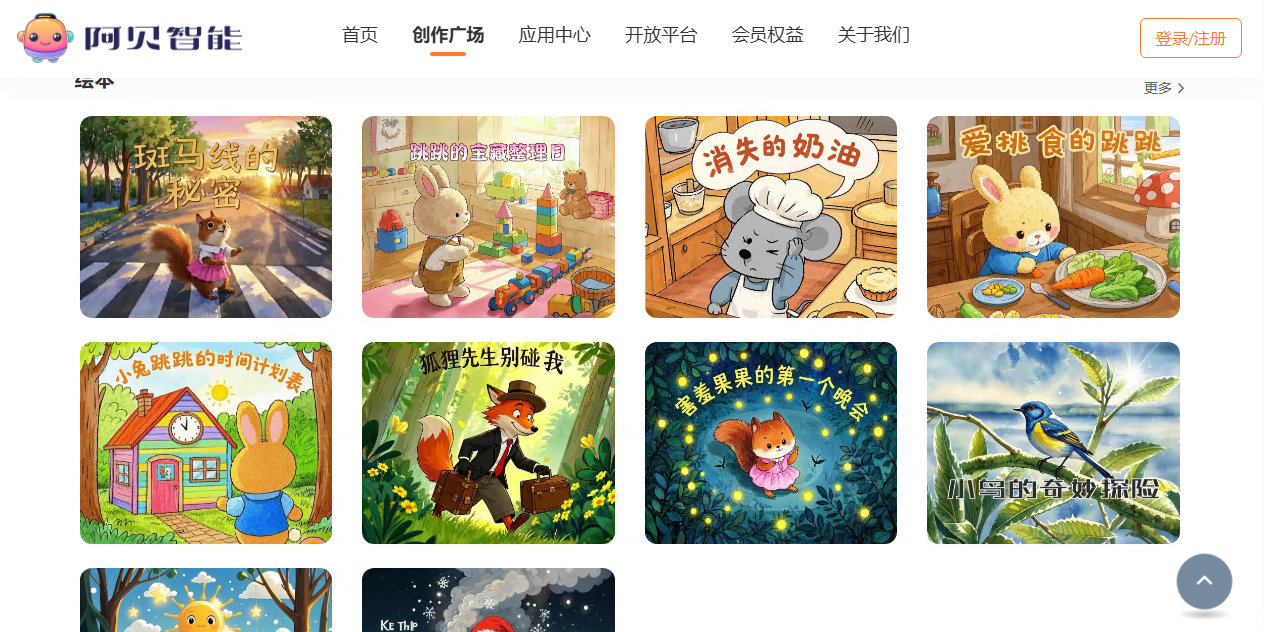Tap the back-to-top arrow button

tap(1204, 581)
